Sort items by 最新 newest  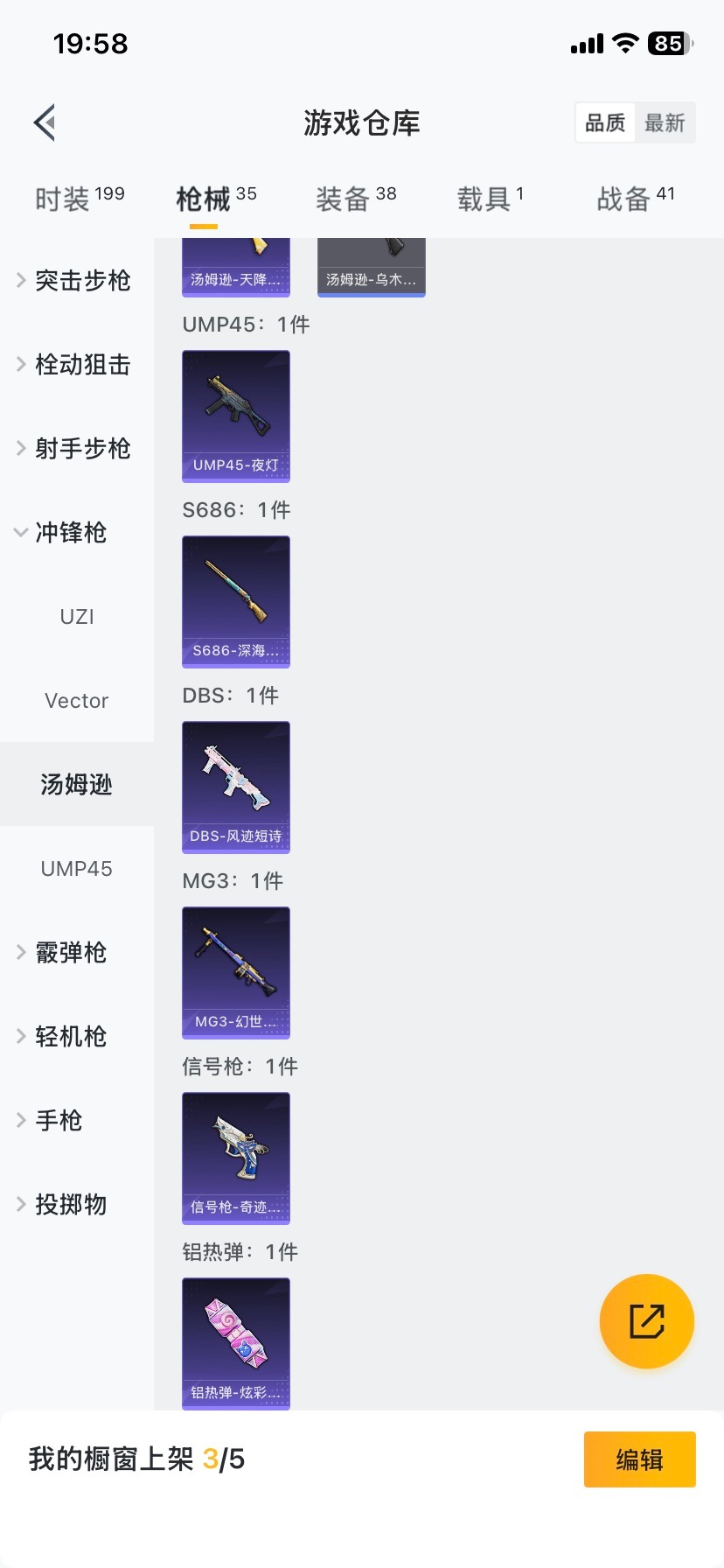point(665,122)
